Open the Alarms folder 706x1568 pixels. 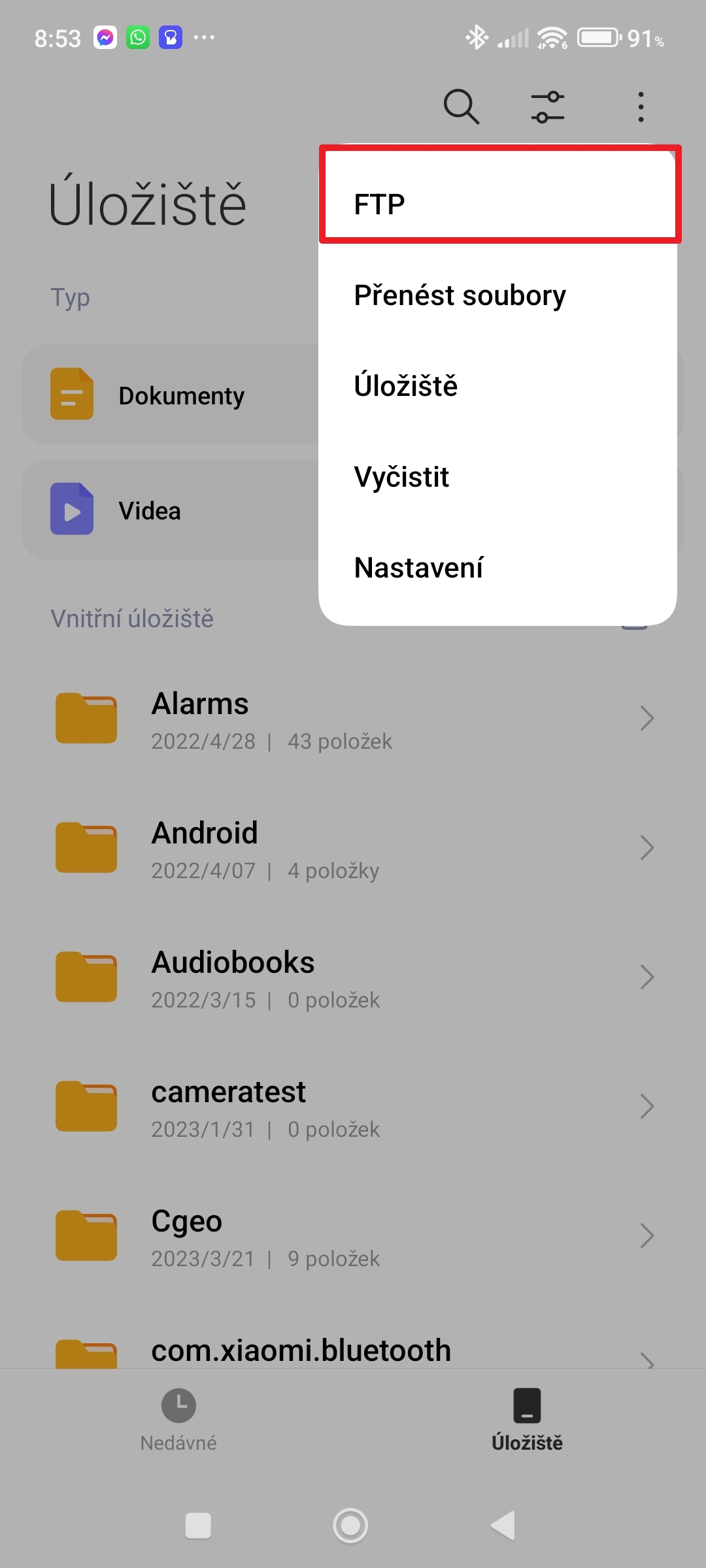pyautogui.click(x=353, y=719)
